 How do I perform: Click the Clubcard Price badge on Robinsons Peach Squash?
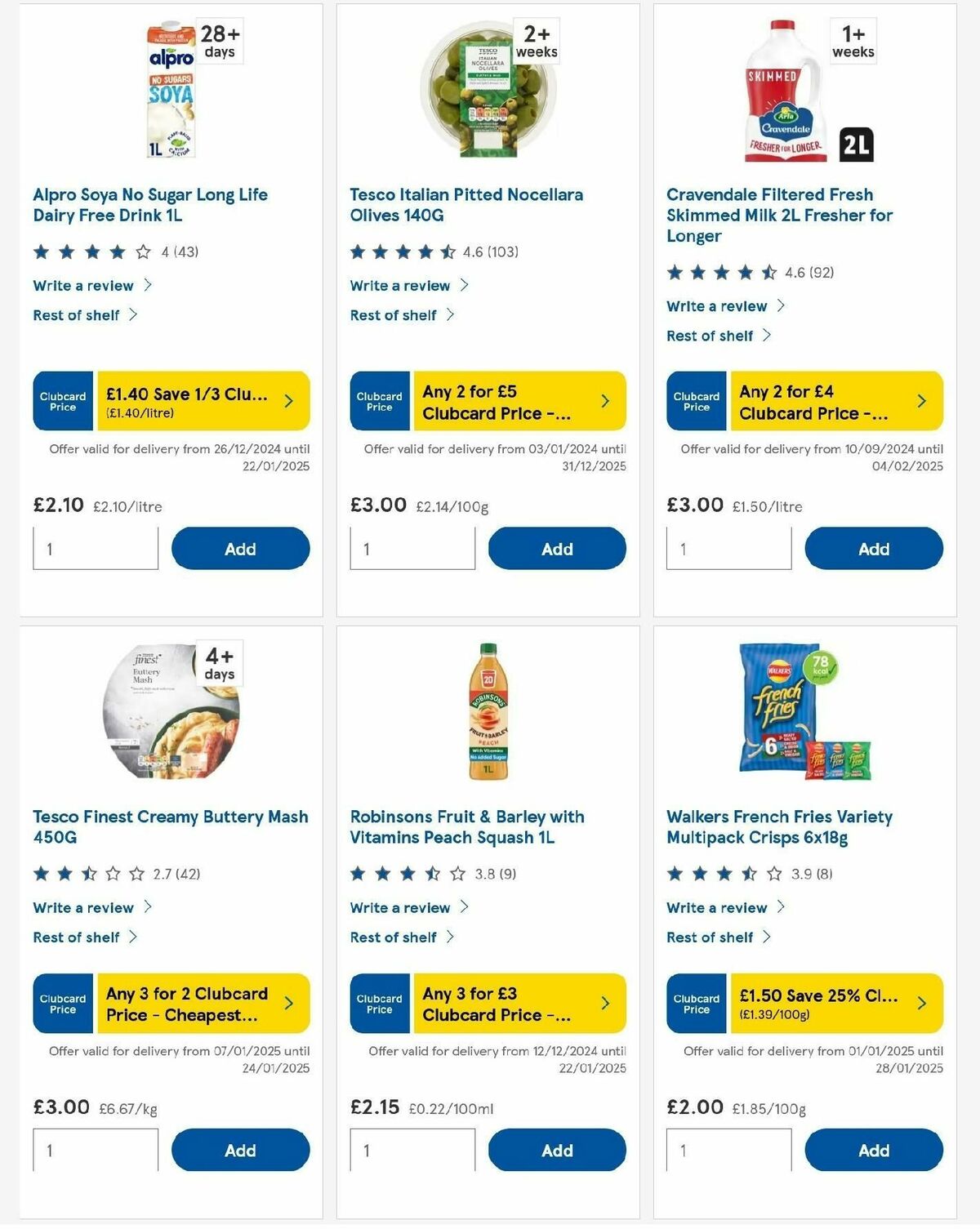point(379,1003)
